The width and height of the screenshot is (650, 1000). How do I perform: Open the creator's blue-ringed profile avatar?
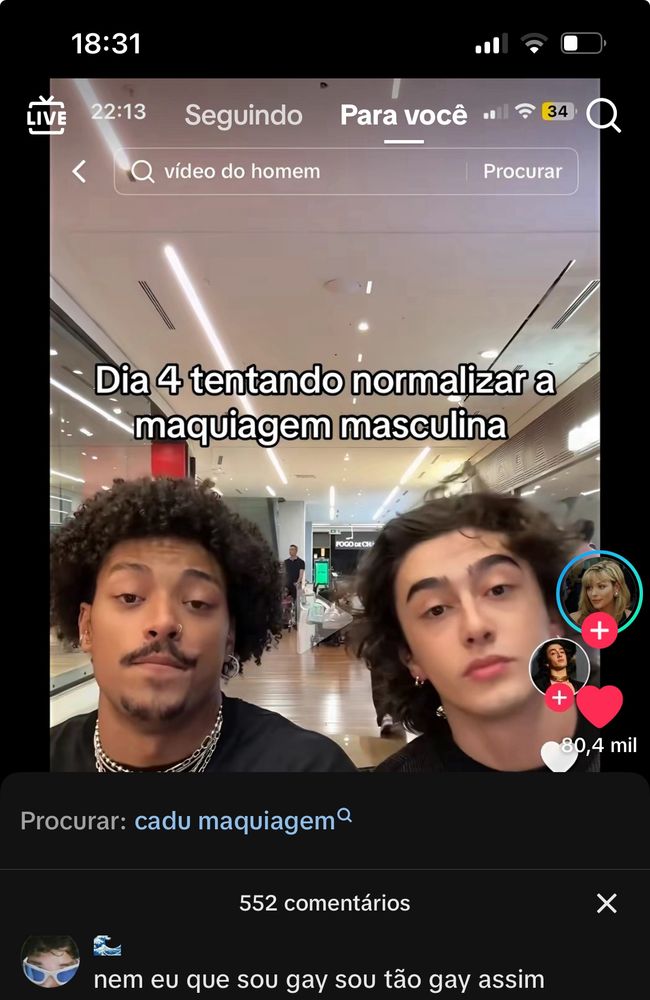click(x=598, y=592)
